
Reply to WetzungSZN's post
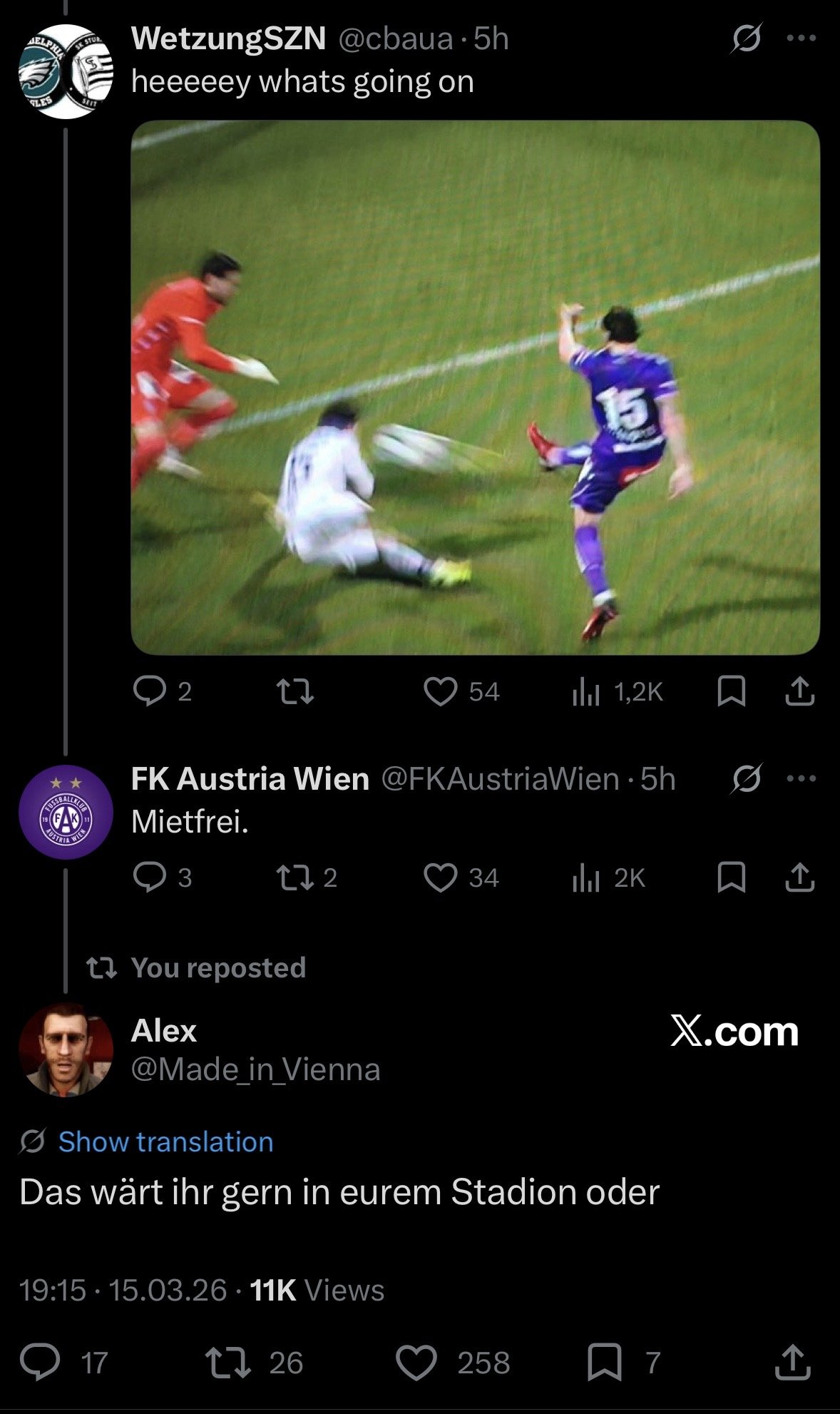pos(150,691)
